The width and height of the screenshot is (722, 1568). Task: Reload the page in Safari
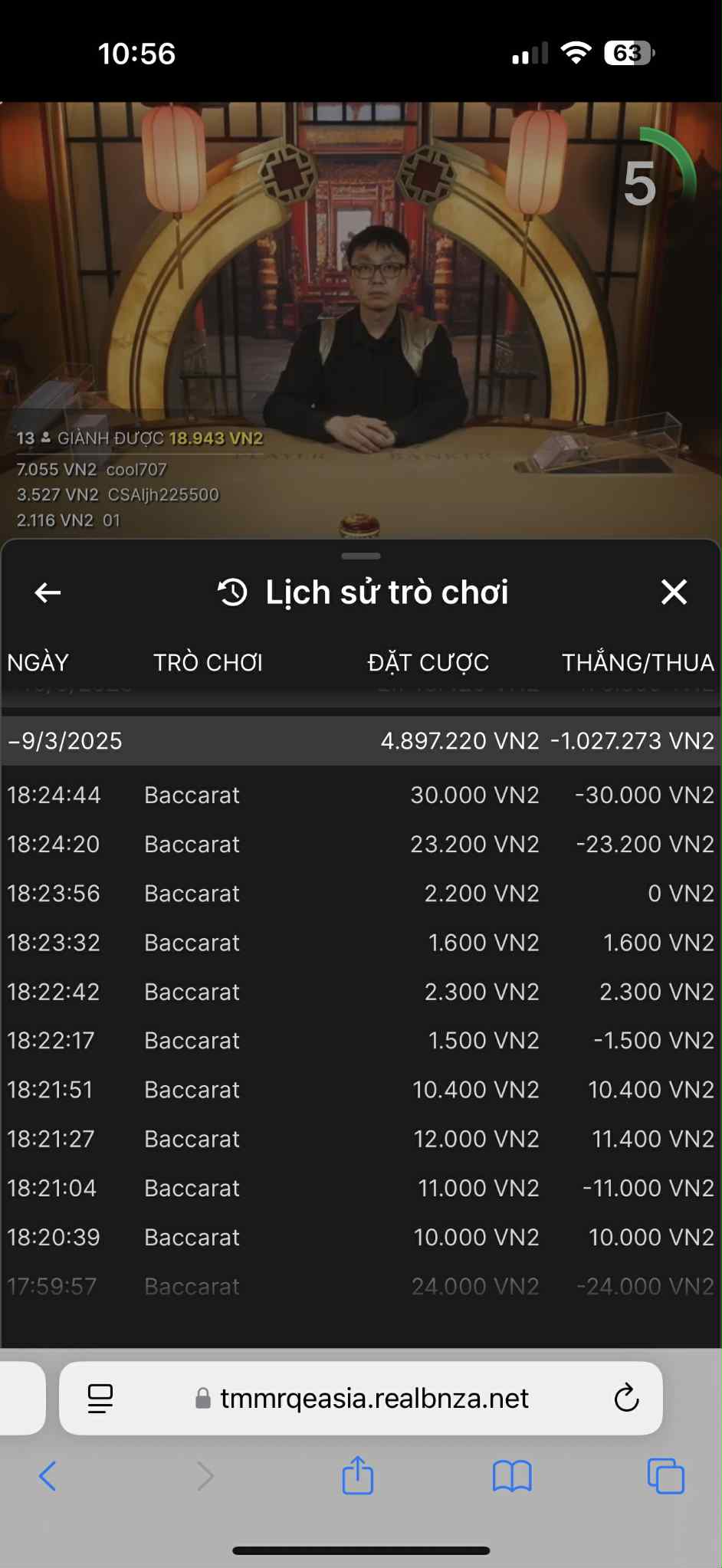626,1398
